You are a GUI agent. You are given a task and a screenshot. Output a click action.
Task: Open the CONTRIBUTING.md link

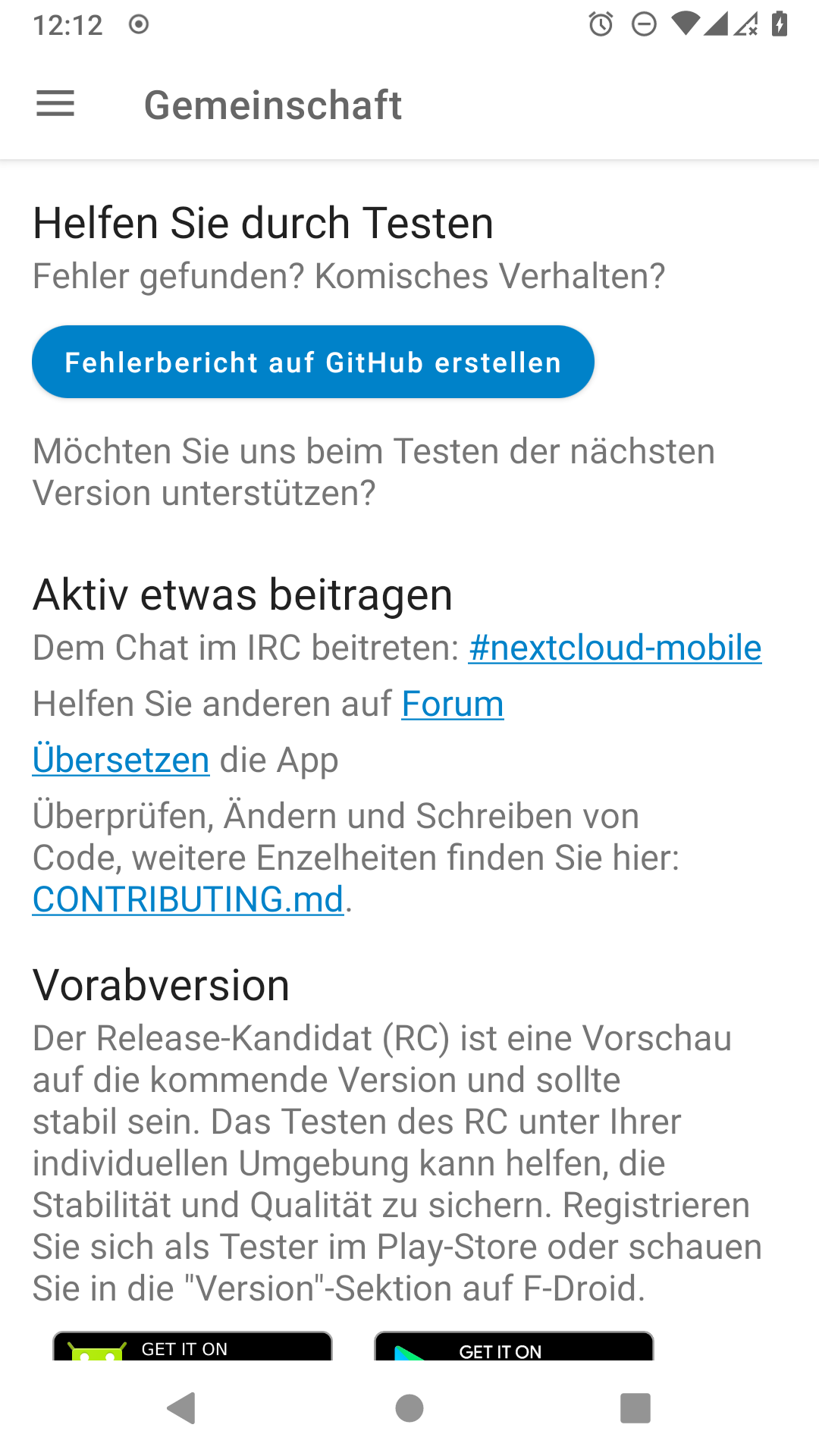point(188,899)
